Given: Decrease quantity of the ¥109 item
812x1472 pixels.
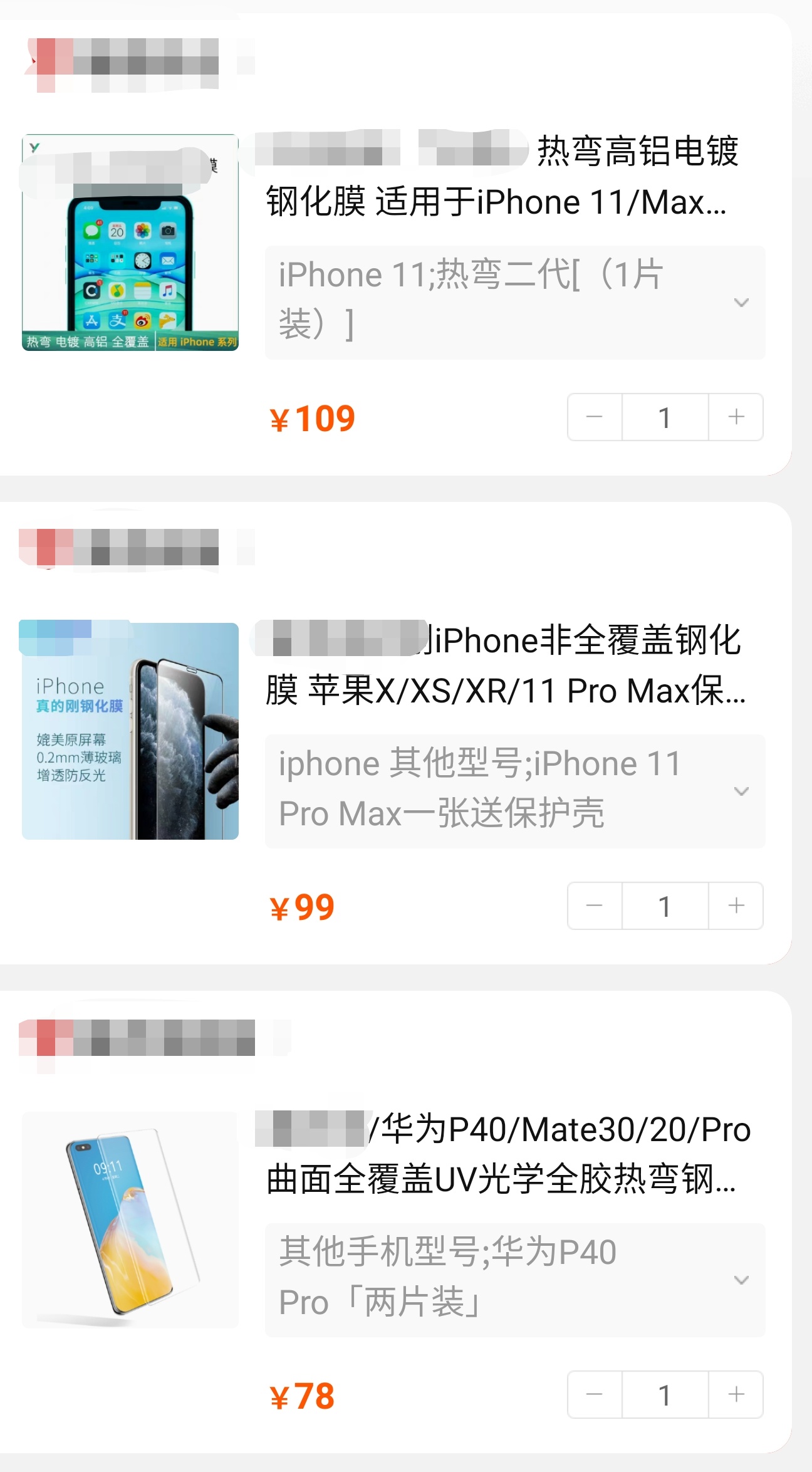Looking at the screenshot, I should tap(594, 417).
